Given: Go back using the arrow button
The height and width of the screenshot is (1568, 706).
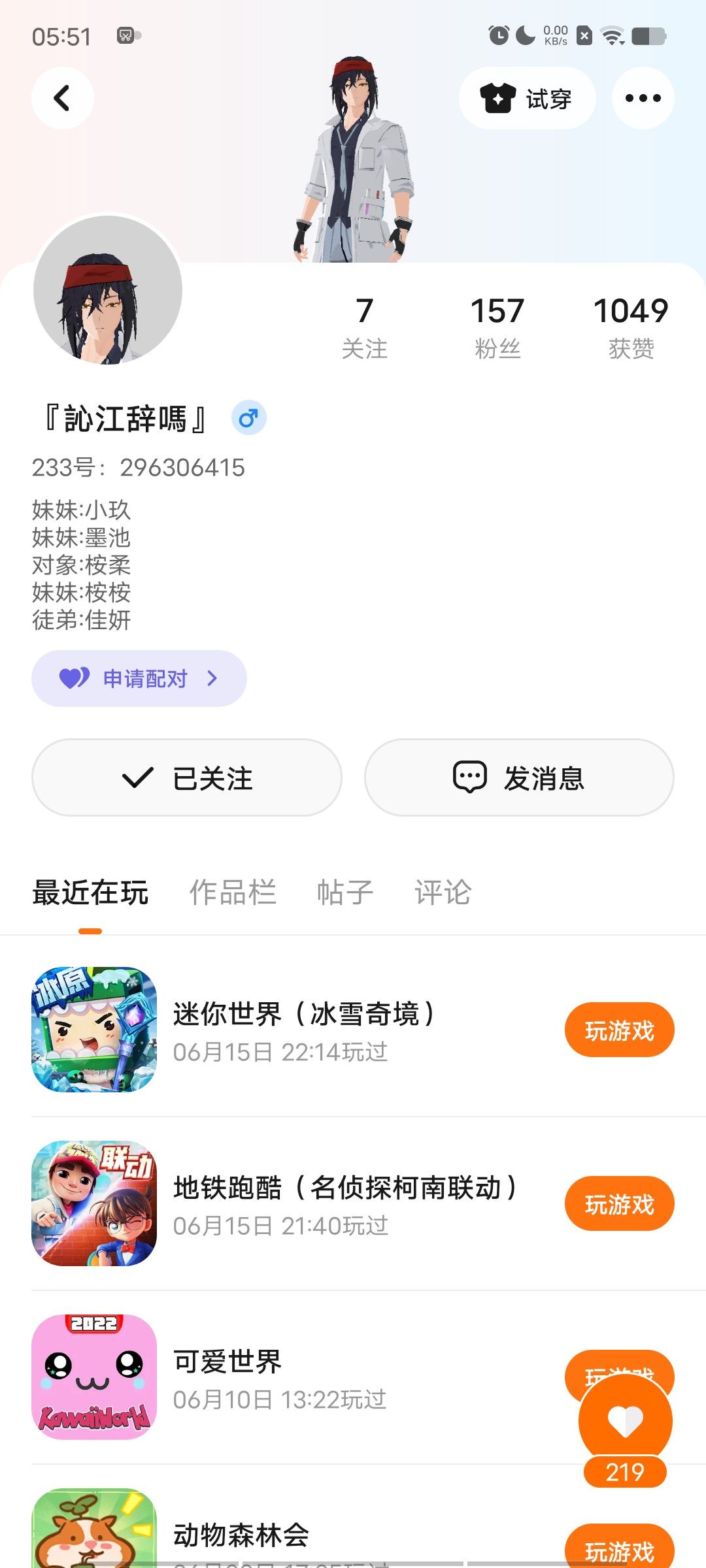Looking at the screenshot, I should pos(62,98).
